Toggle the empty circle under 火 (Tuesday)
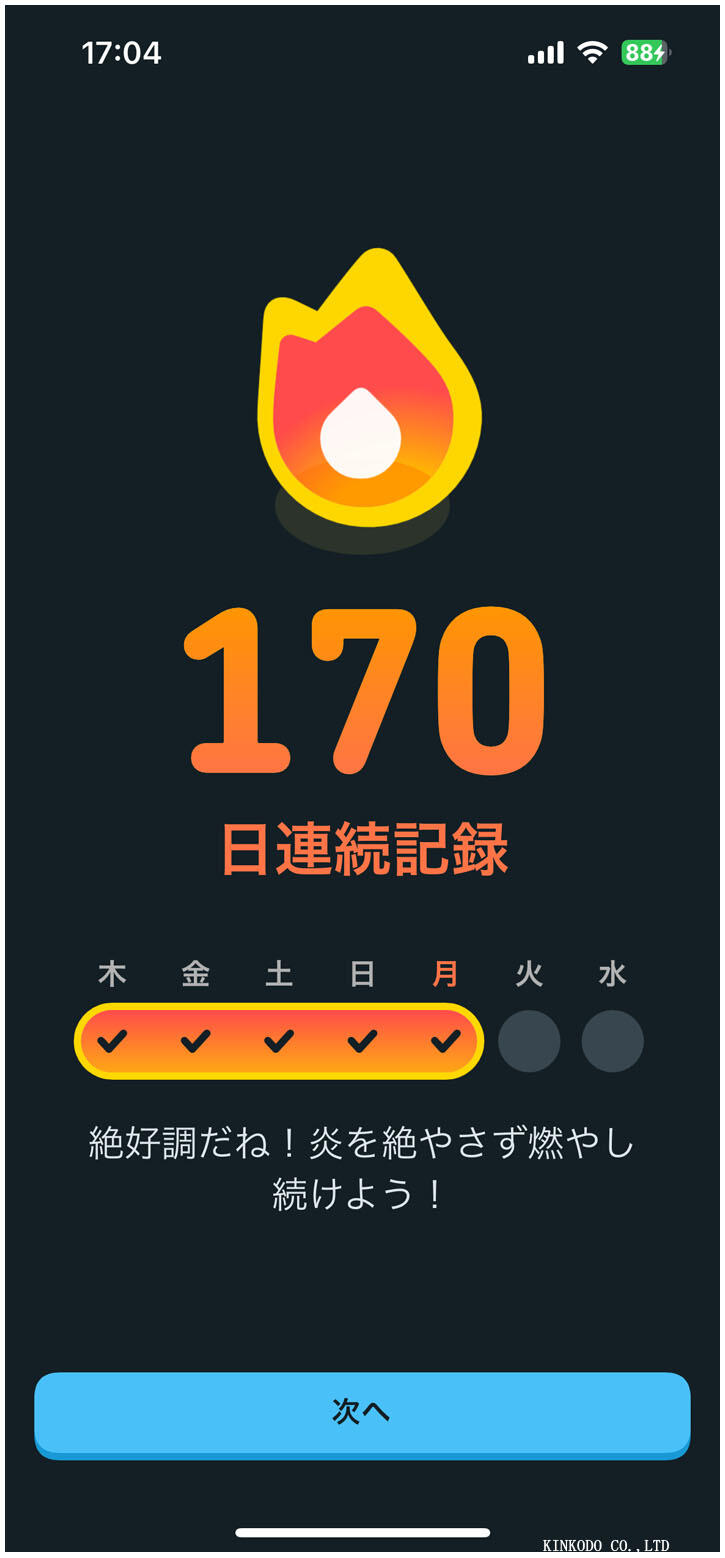 (529, 1040)
